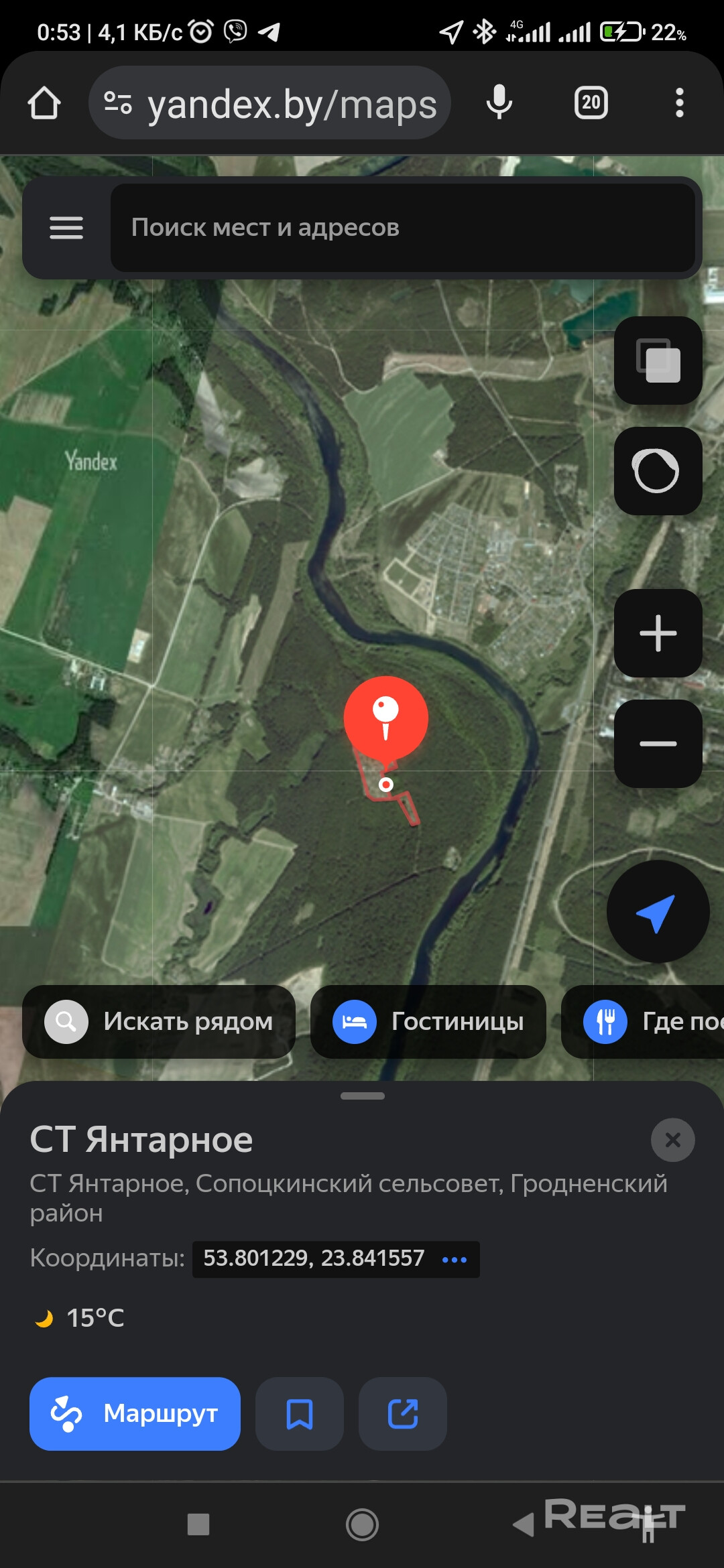The height and width of the screenshot is (1568, 724).
Task: Center map on my location
Action: tap(658, 912)
